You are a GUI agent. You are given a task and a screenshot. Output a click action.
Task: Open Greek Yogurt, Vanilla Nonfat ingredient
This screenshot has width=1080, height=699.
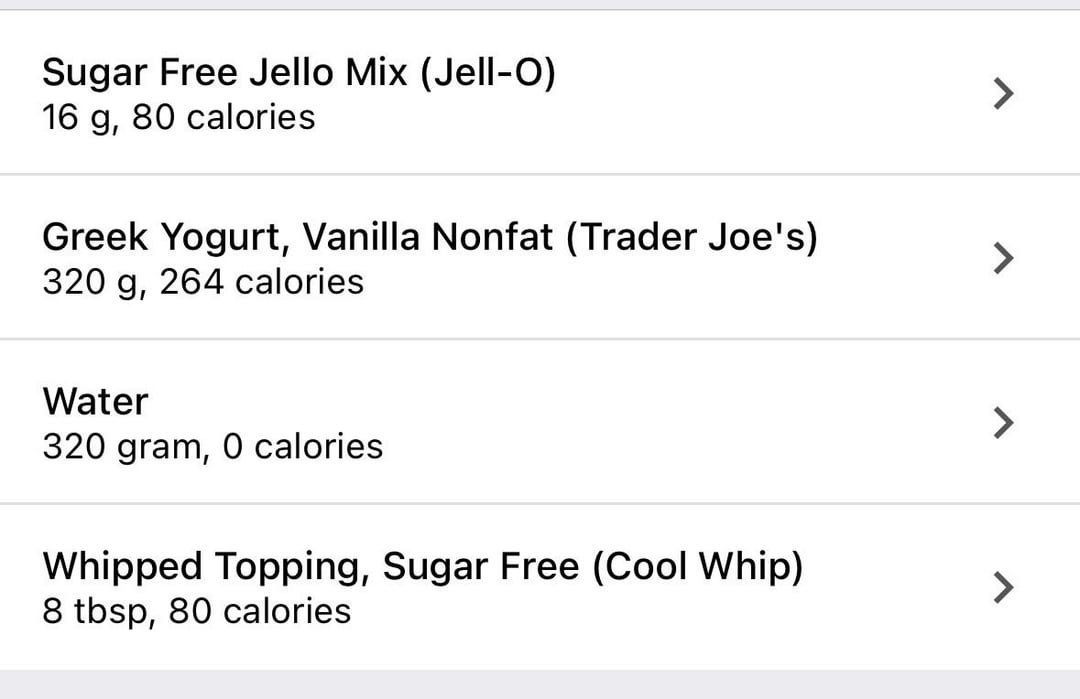click(540, 258)
